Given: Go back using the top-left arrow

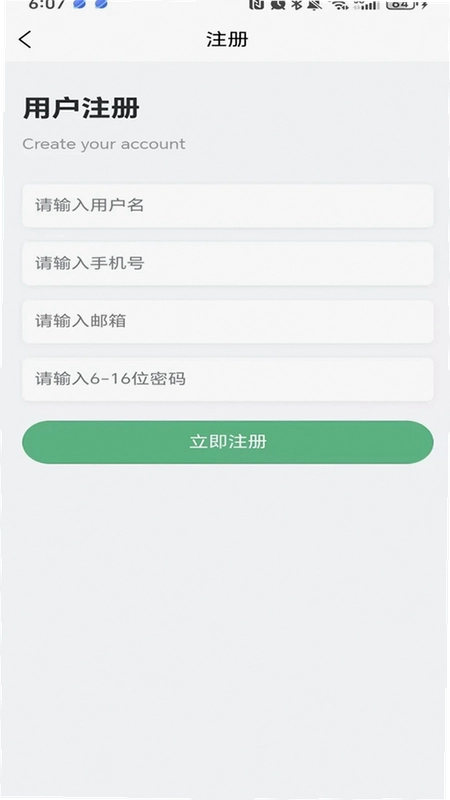Looking at the screenshot, I should click(x=25, y=39).
